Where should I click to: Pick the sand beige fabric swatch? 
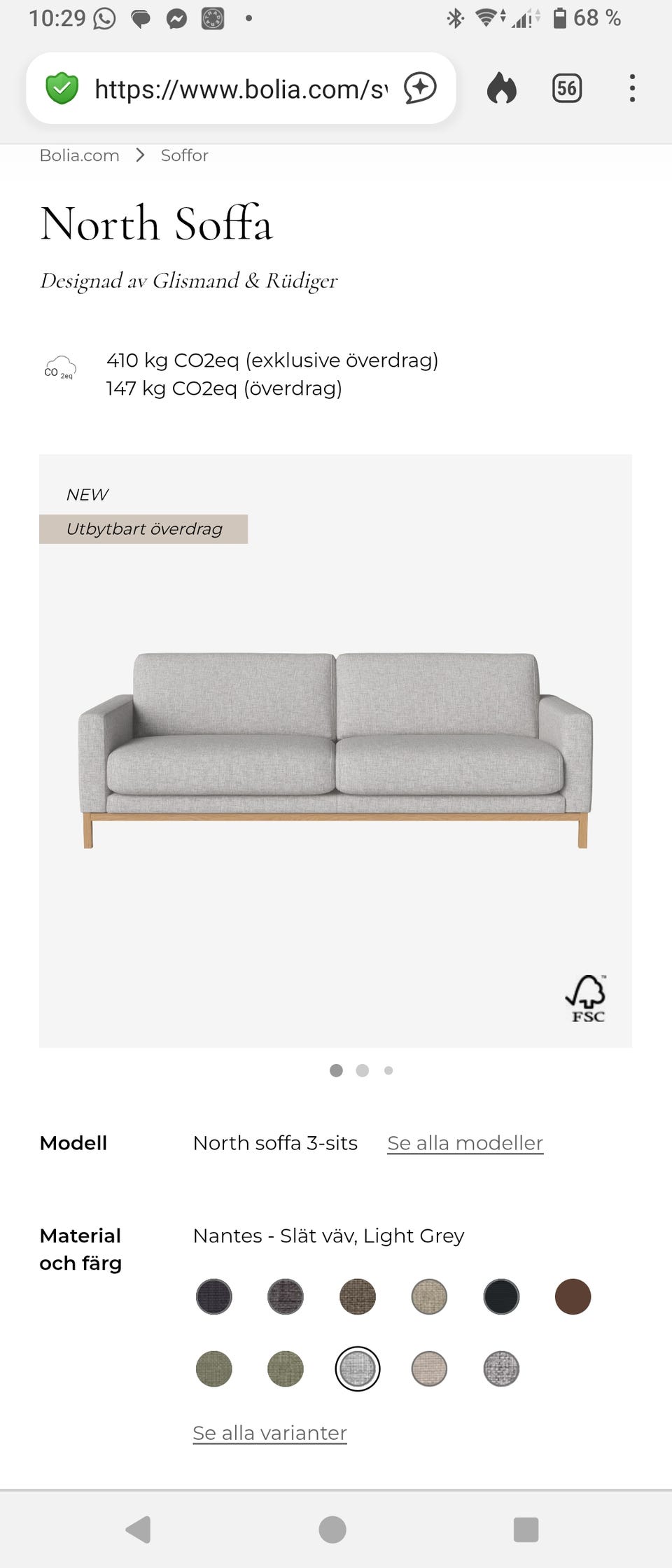[429, 1296]
